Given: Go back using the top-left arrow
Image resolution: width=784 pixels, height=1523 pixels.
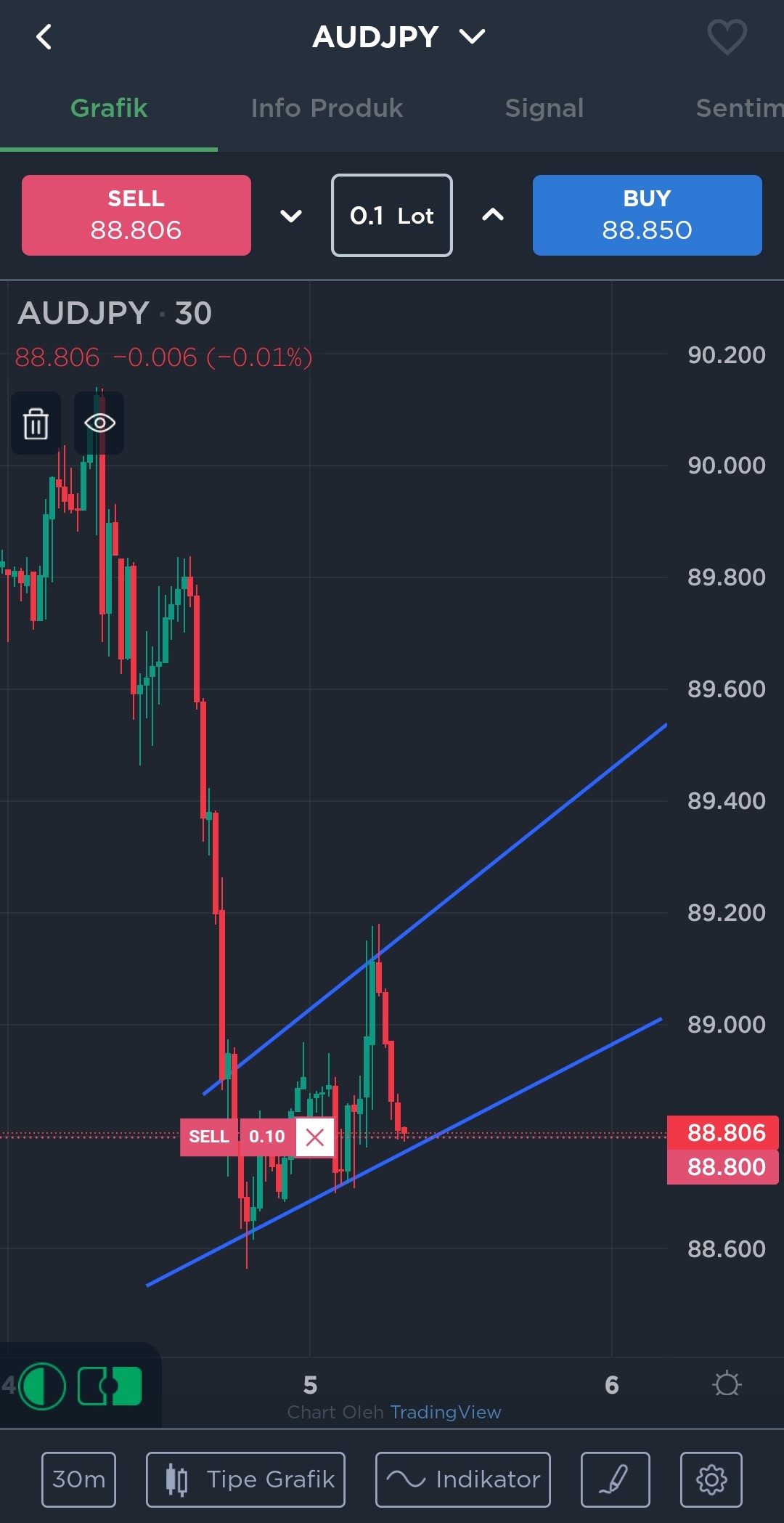Looking at the screenshot, I should (44, 37).
